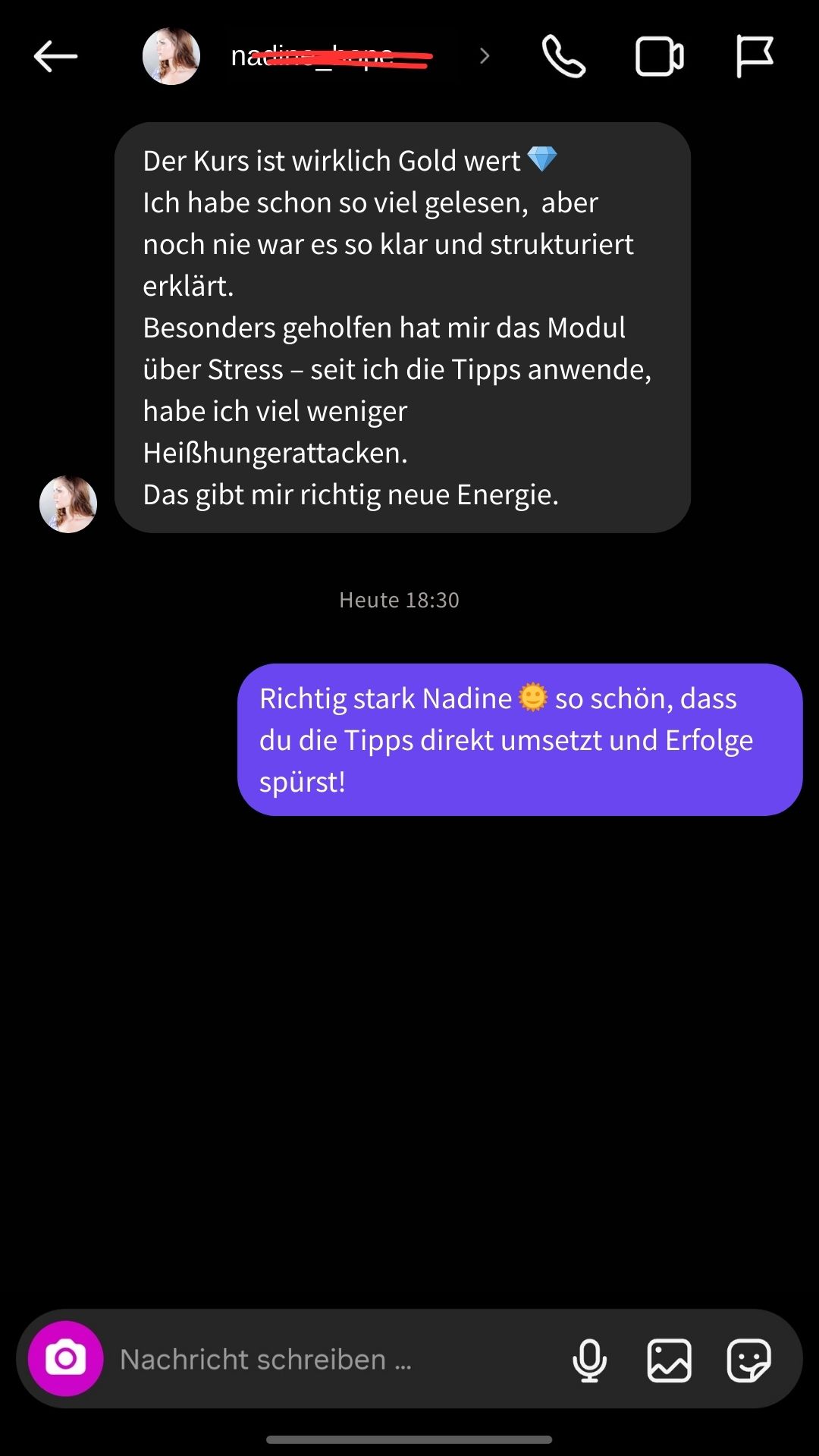This screenshot has height=1456, width=819.
Task: Tap the diamond emoji in the first message
Action: coord(541,159)
